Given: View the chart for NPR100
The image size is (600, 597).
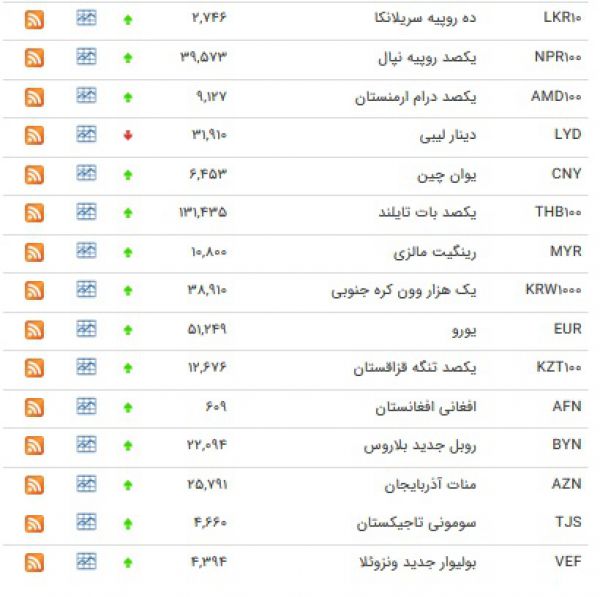Looking at the screenshot, I should [87, 57].
